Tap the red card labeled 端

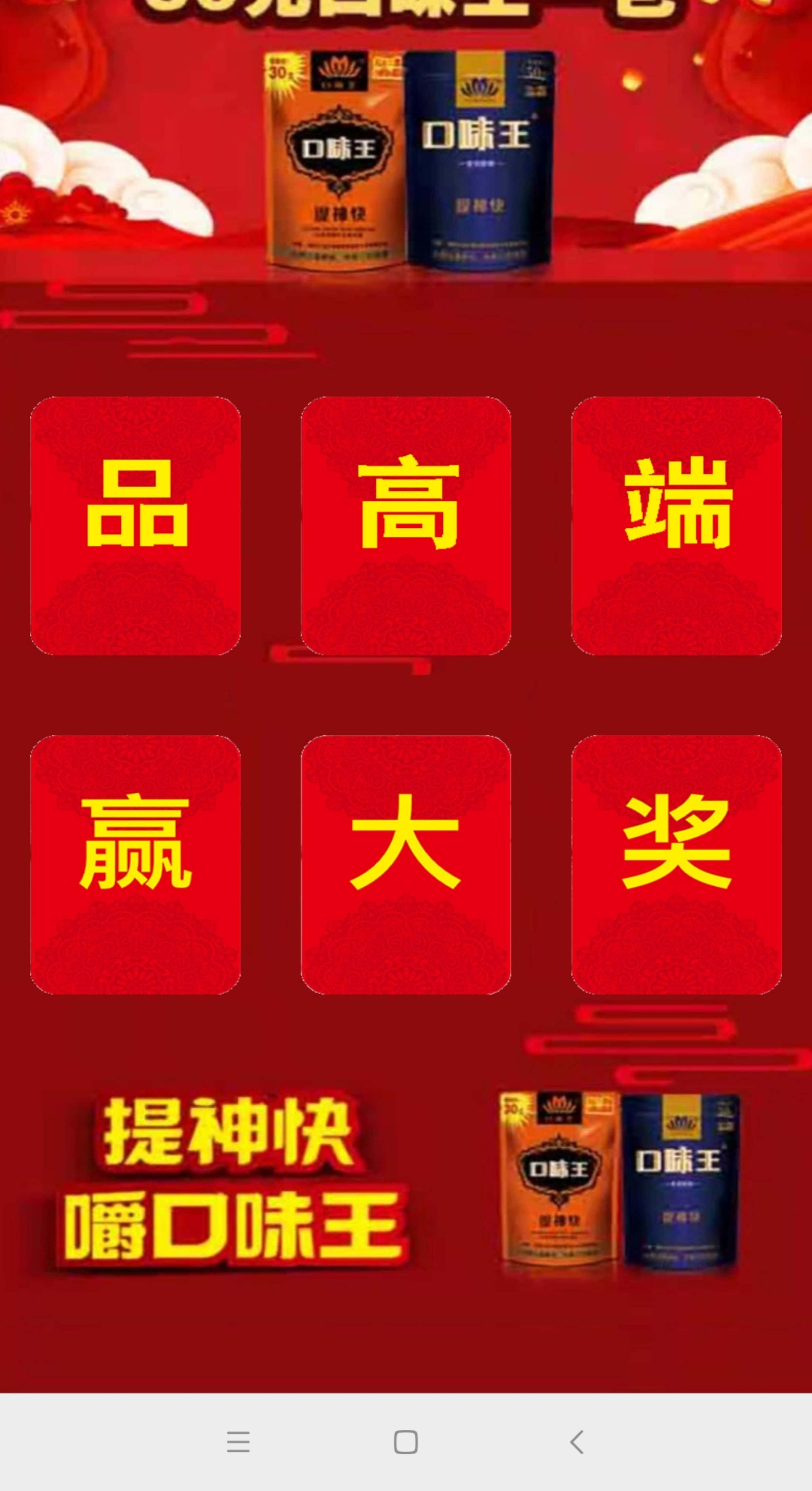tap(676, 526)
